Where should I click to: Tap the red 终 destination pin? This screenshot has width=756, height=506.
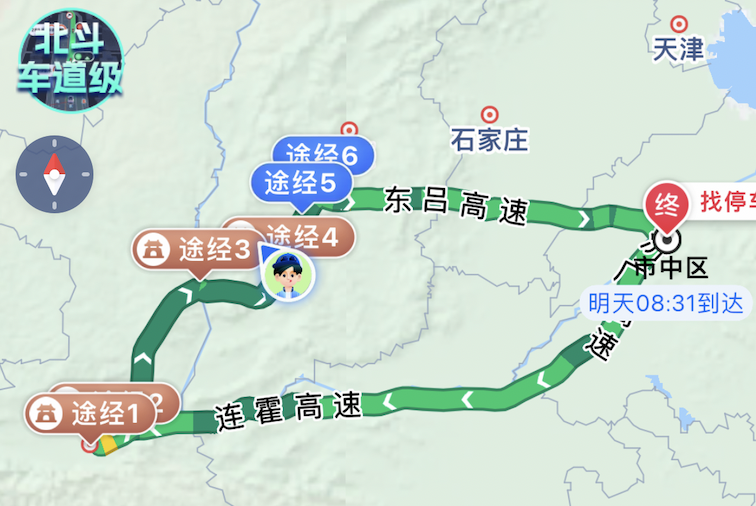coord(666,204)
